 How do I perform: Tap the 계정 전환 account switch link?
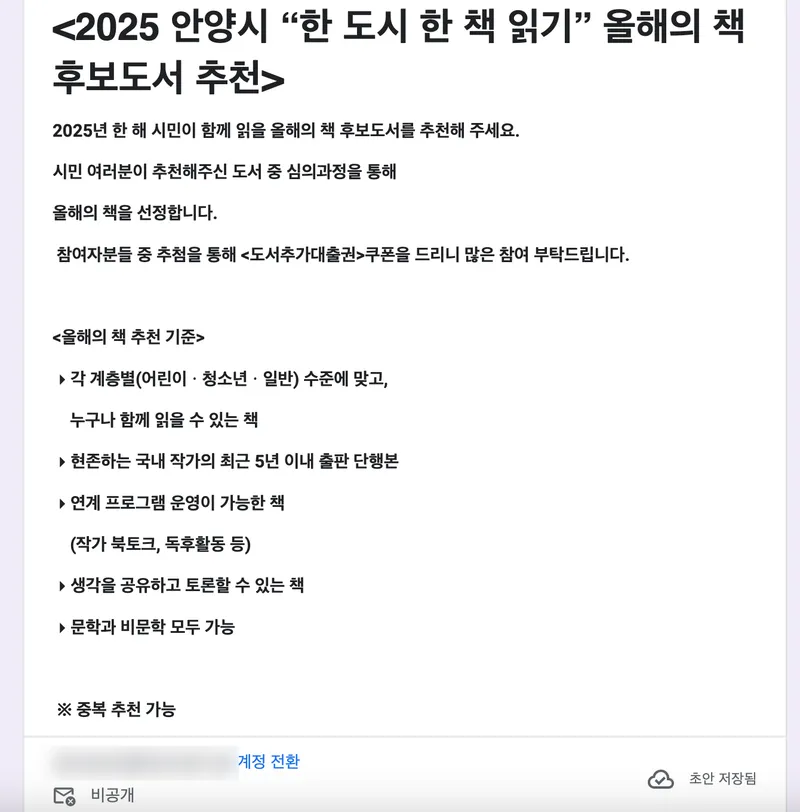point(268,761)
